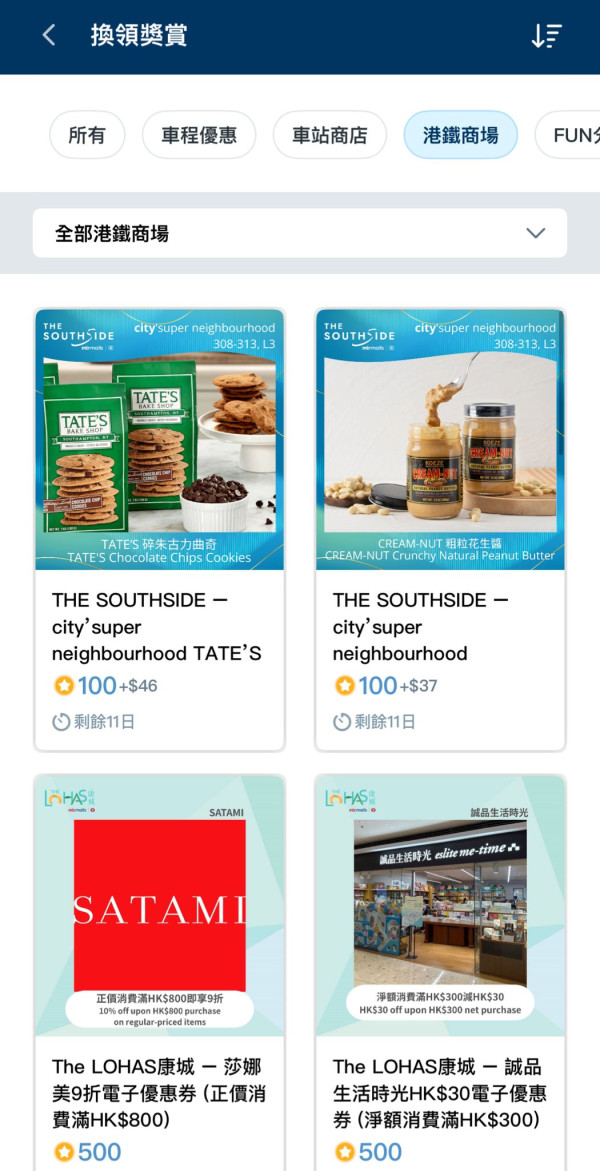
Task: Expand the 全部港鐵商場 dropdown
Action: (x=300, y=233)
